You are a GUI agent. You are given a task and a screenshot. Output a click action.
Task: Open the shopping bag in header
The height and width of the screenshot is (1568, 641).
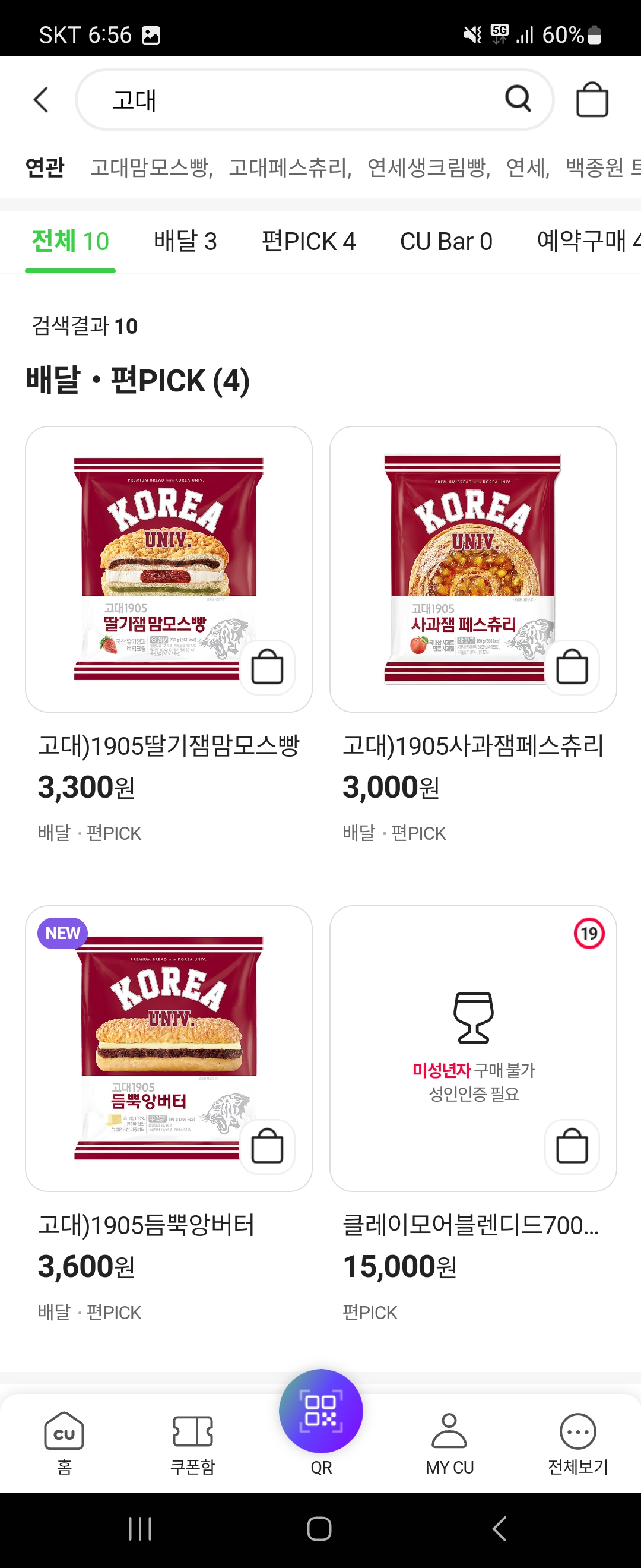click(592, 100)
